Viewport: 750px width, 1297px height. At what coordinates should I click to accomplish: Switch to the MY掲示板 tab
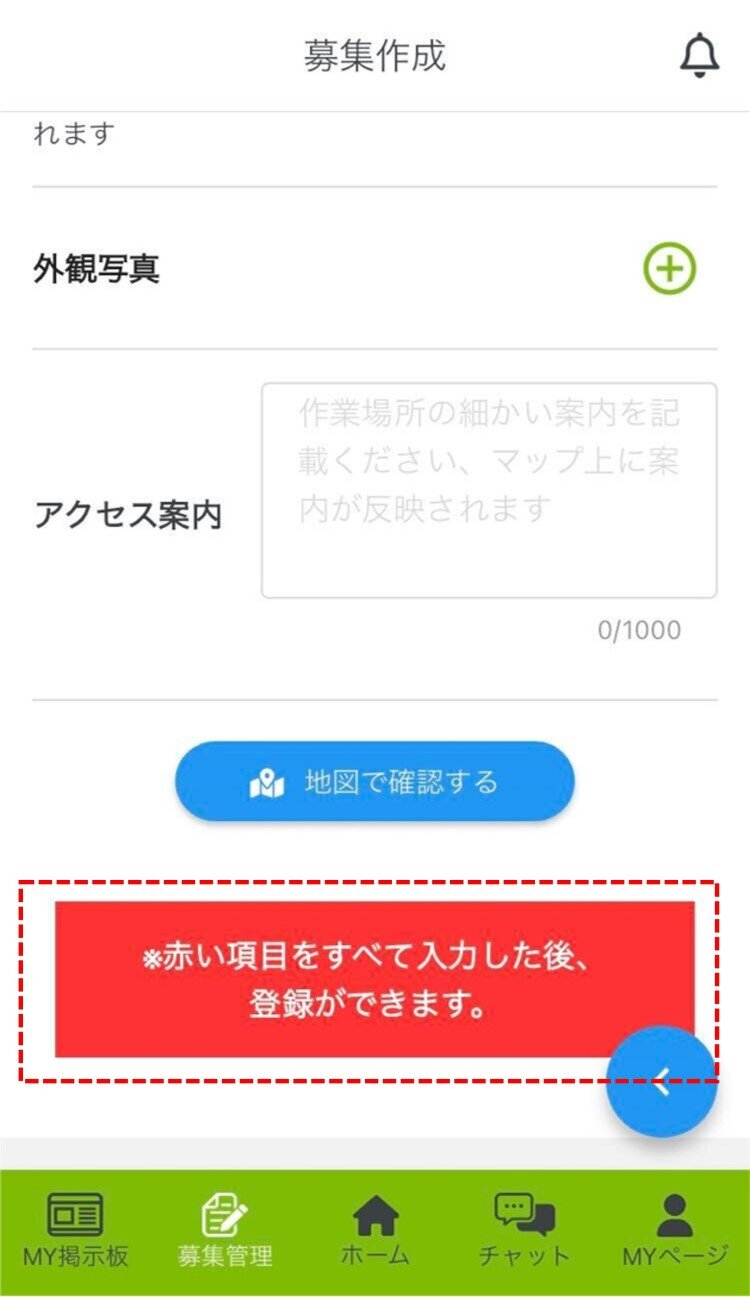(x=75, y=1232)
